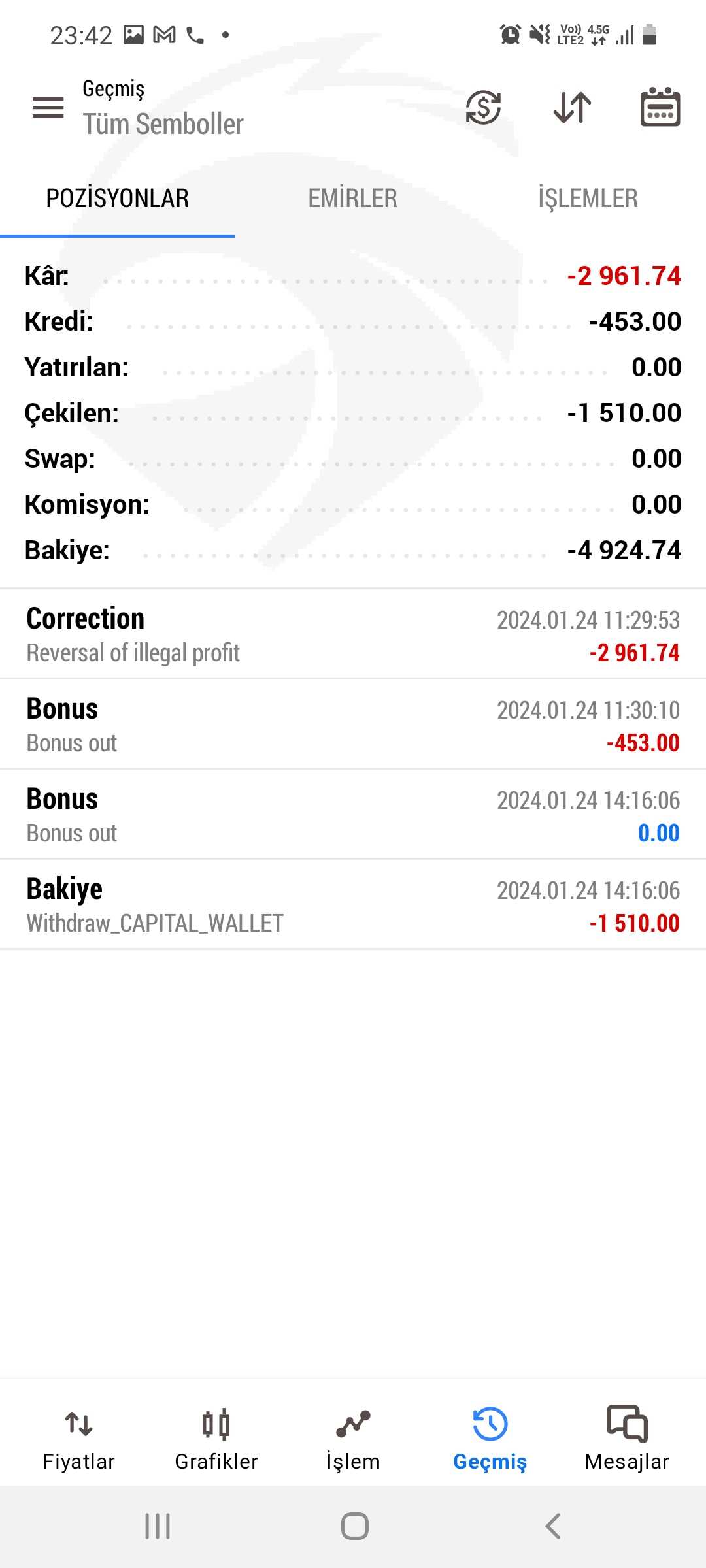
Task: Switch to the EMİRLER tab
Action: 353,199
